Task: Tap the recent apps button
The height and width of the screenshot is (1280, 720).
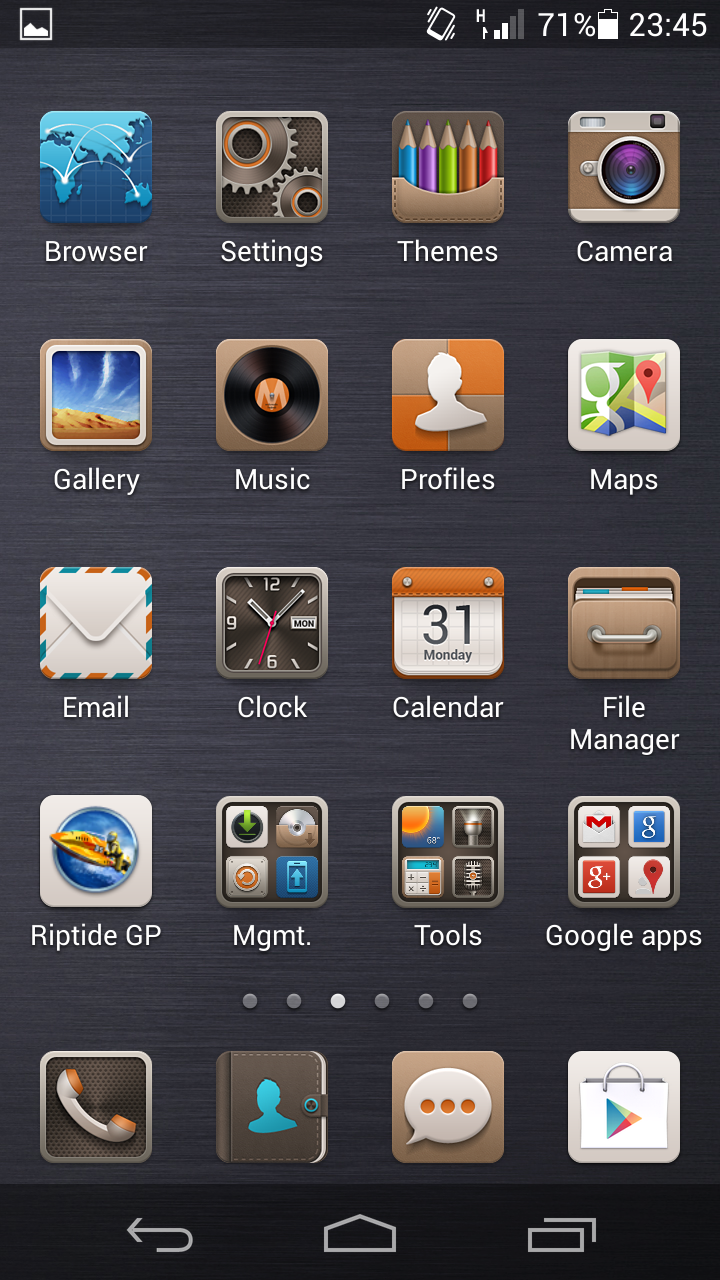Action: 562,1235
